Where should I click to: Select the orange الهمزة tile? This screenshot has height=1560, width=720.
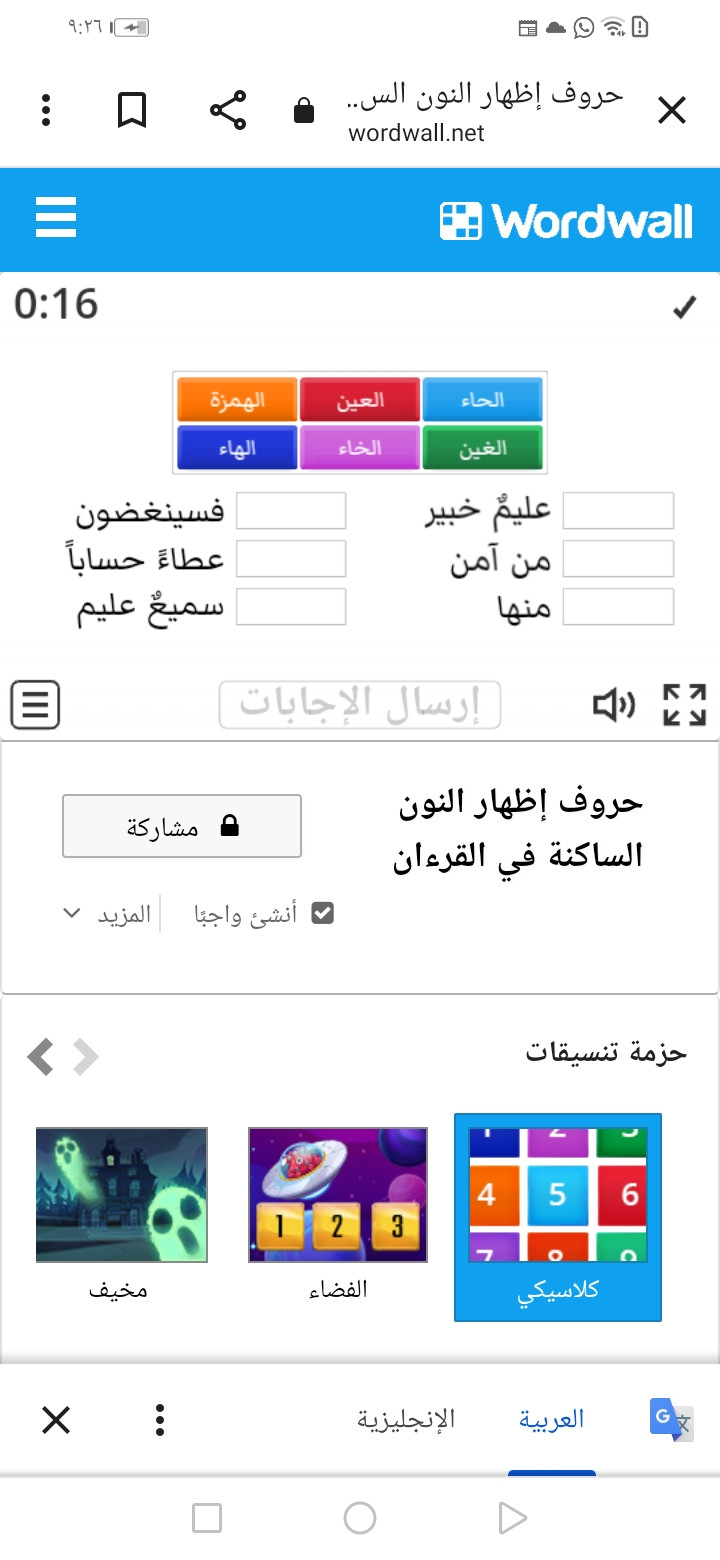click(237, 401)
